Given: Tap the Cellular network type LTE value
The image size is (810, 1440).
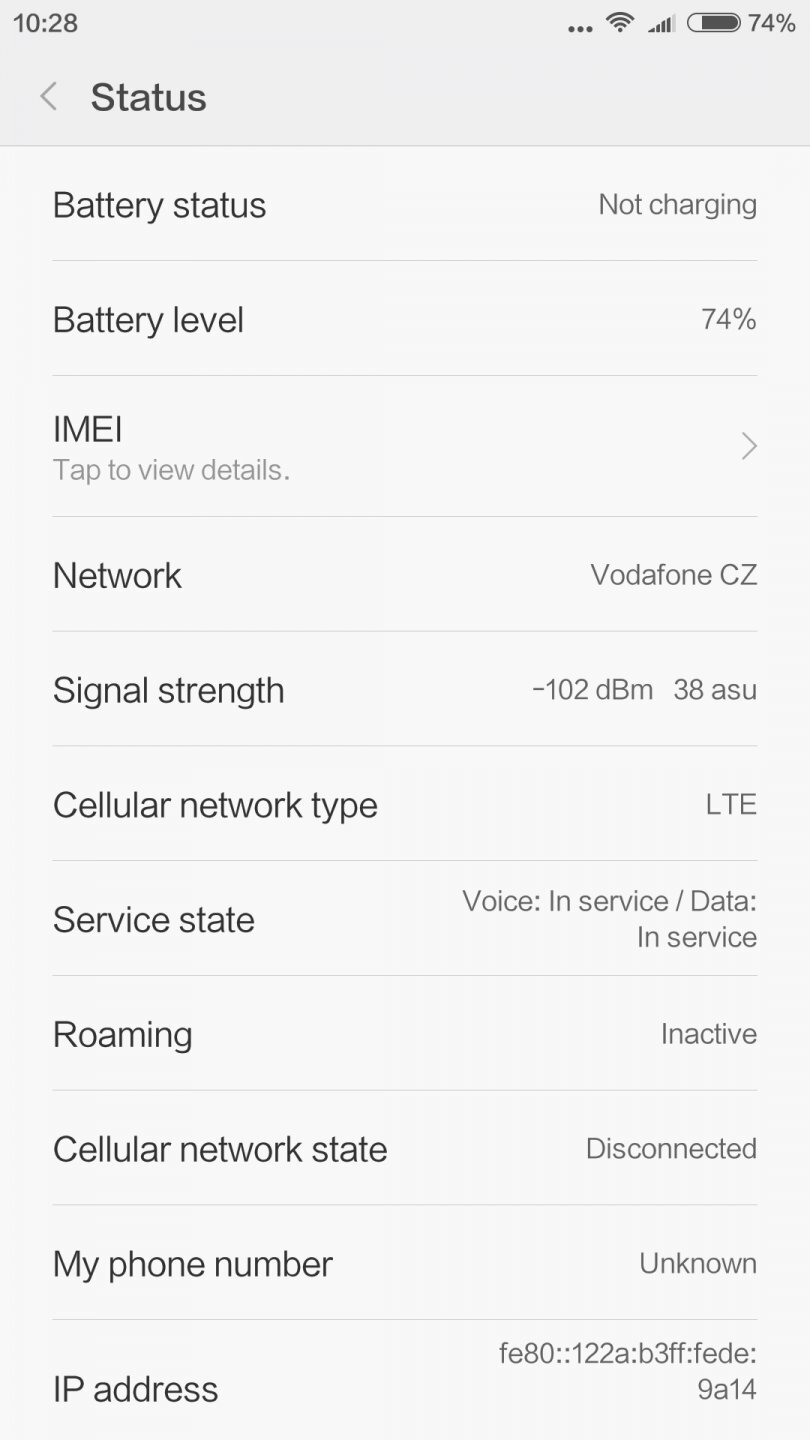Looking at the screenshot, I should pyautogui.click(x=729, y=804).
